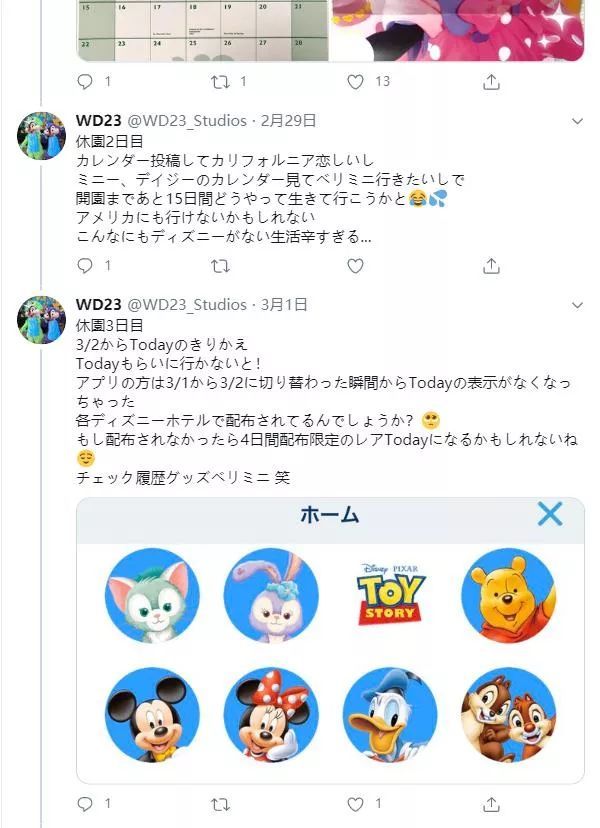
Task: Open the ホーム character icons image
Action: pos(330,645)
